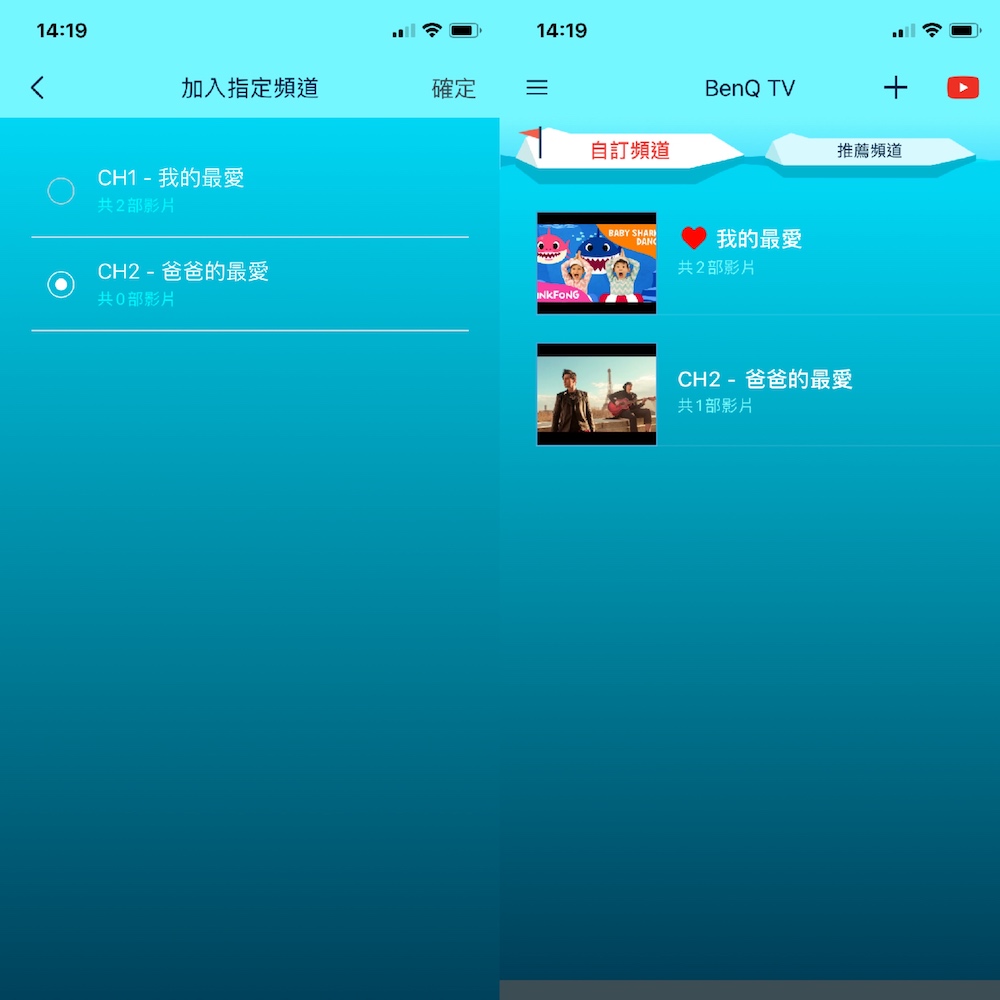1000x1000 pixels.
Task: Open the YouTube icon
Action: coord(962,88)
